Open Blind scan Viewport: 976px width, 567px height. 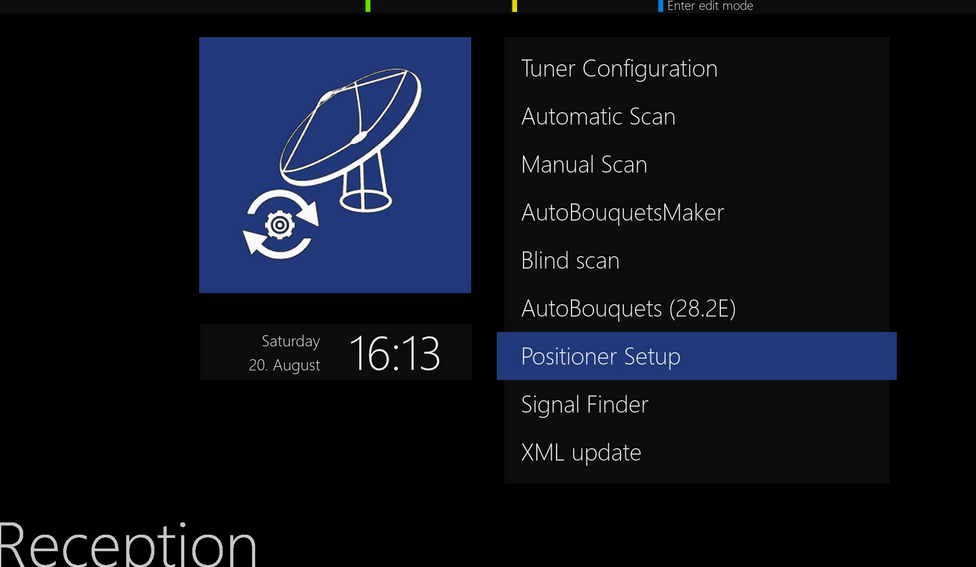coord(570,261)
